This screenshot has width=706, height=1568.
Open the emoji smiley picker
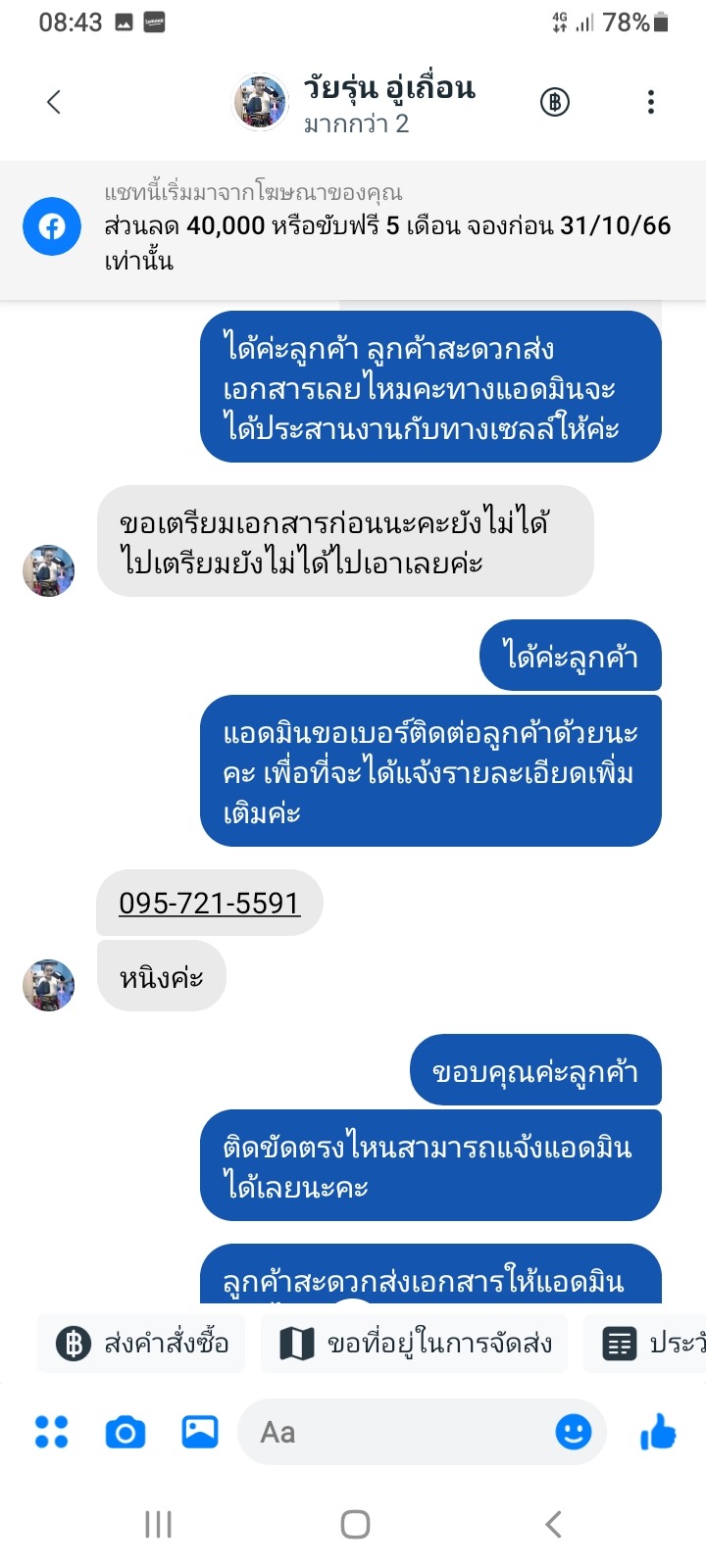click(x=574, y=1432)
